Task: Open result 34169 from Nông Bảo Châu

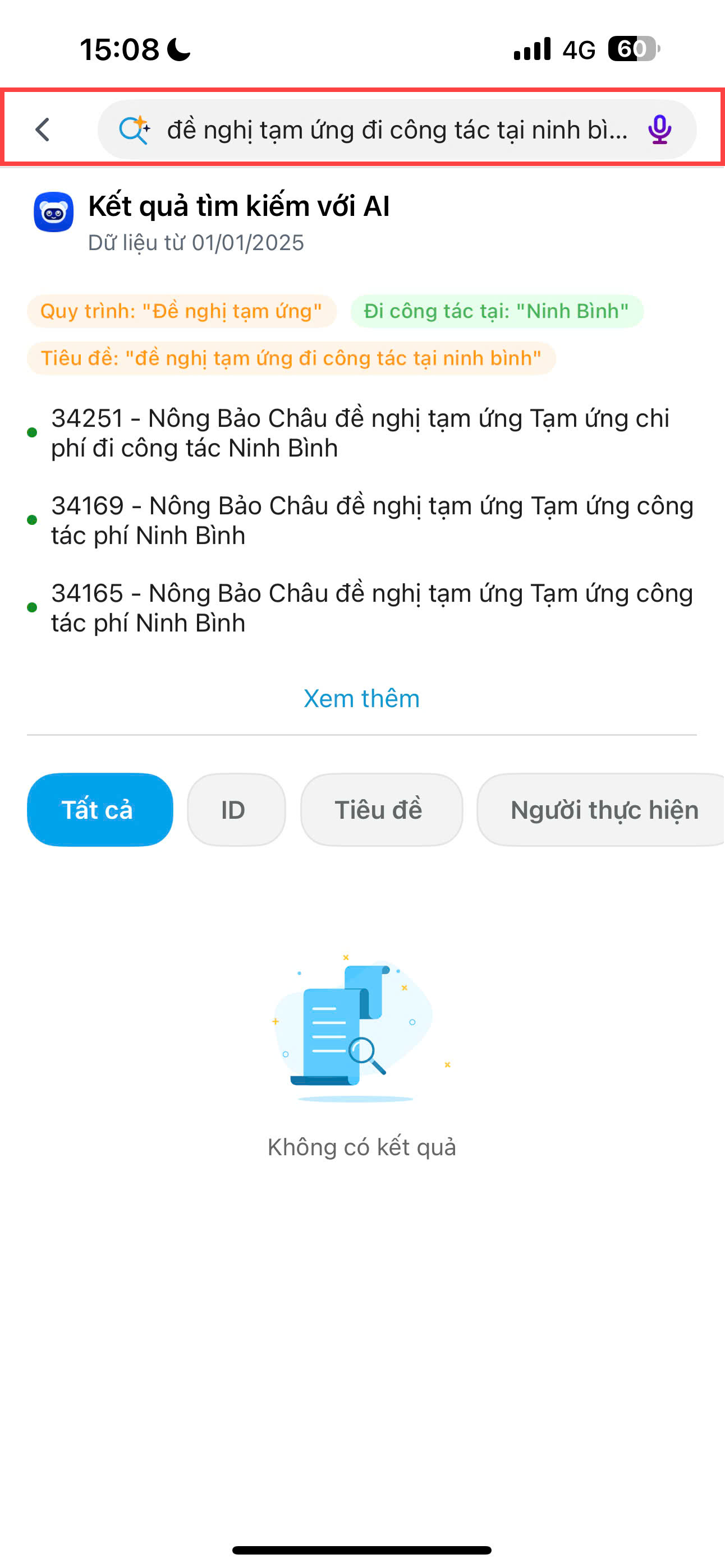Action: coord(371,520)
